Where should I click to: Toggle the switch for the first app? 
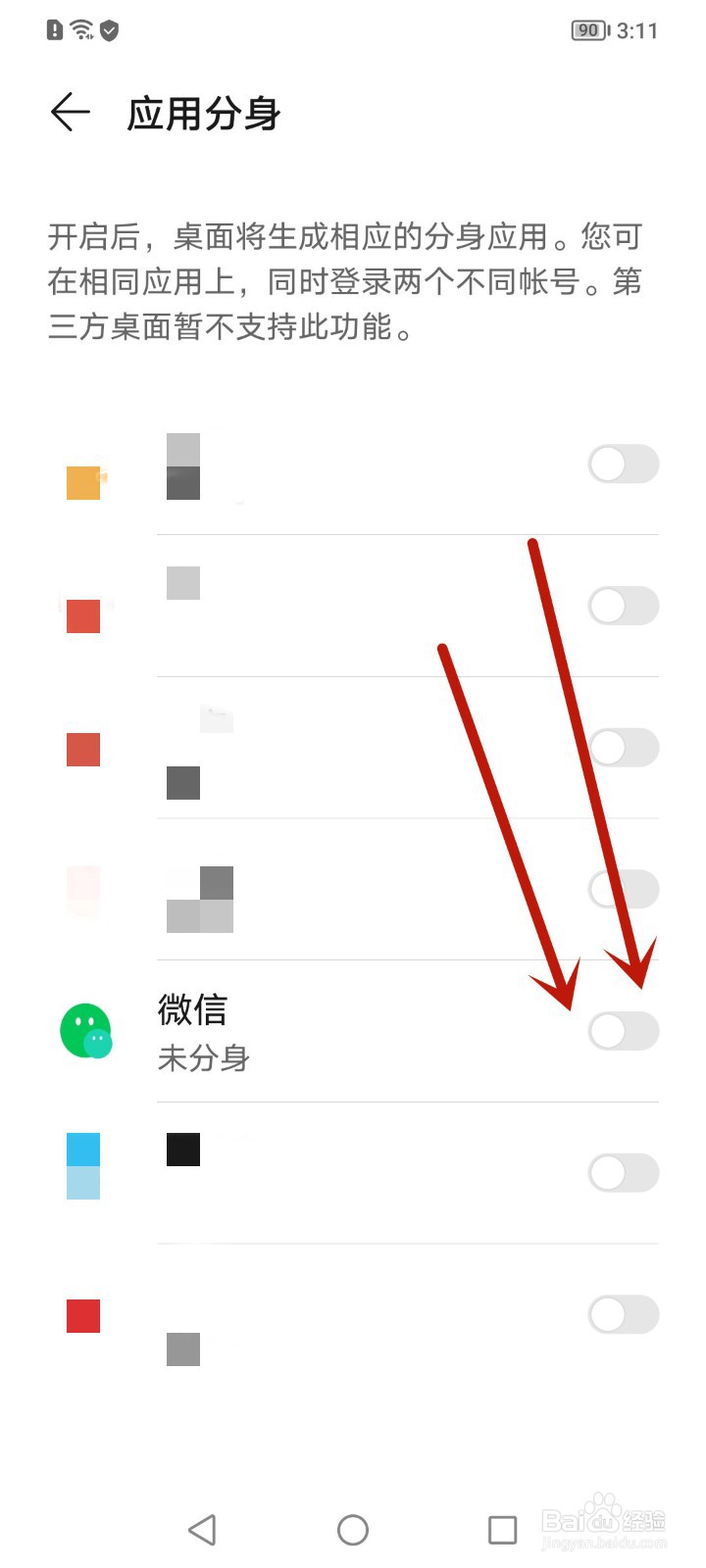[624, 464]
